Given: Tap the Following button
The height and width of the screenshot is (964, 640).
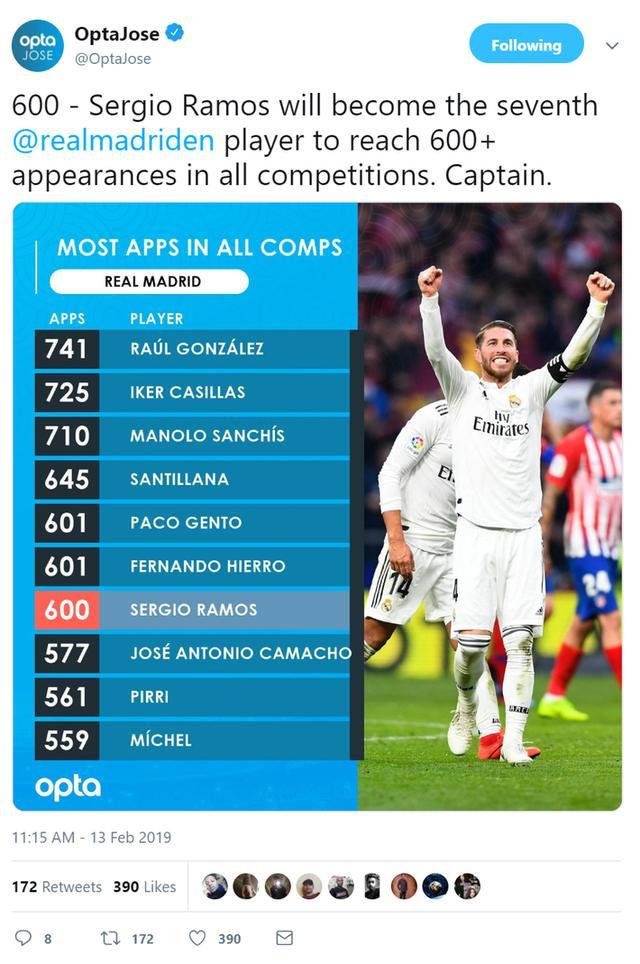Looking at the screenshot, I should click(526, 45).
